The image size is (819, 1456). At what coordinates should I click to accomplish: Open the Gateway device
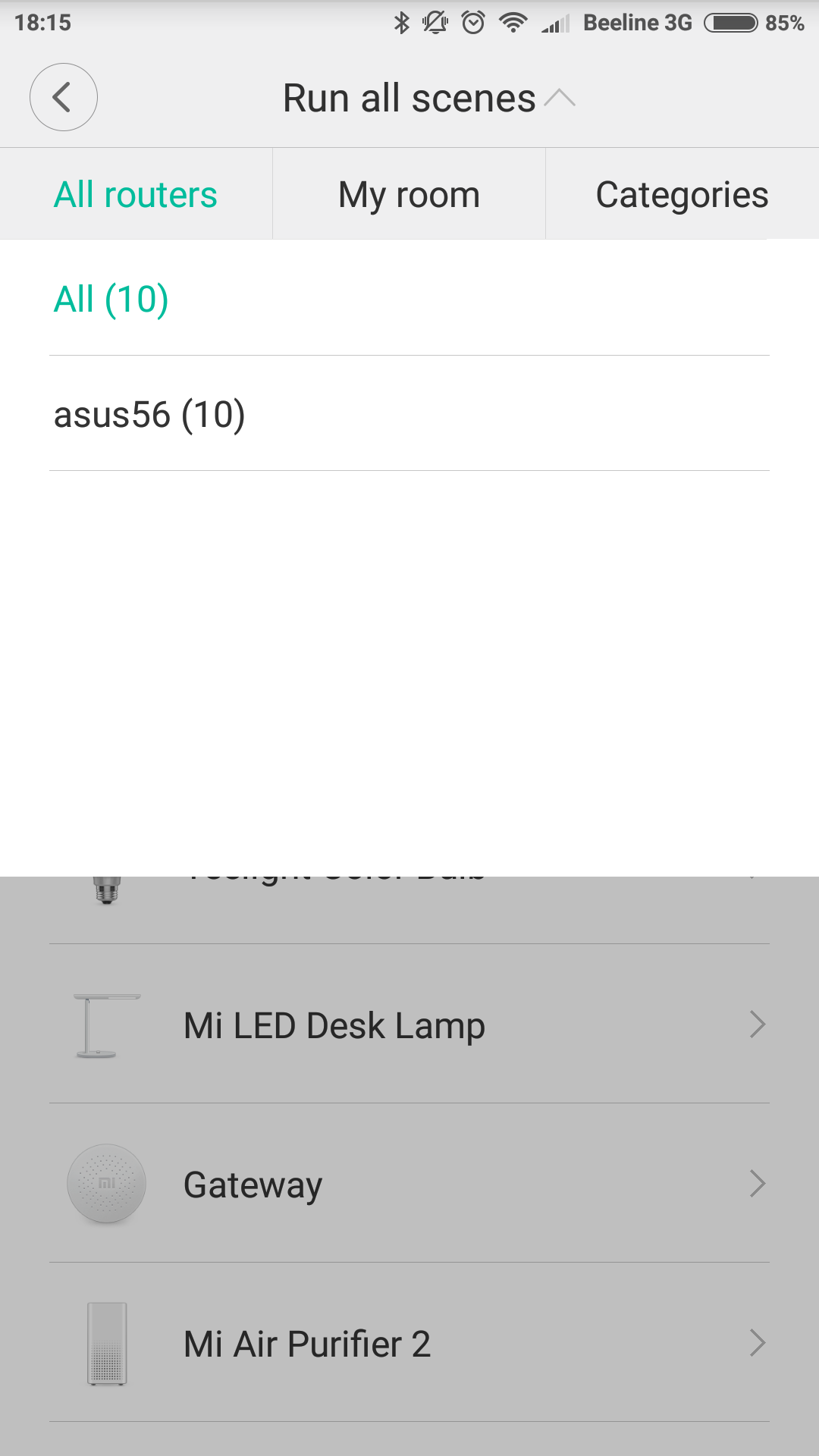[409, 1183]
